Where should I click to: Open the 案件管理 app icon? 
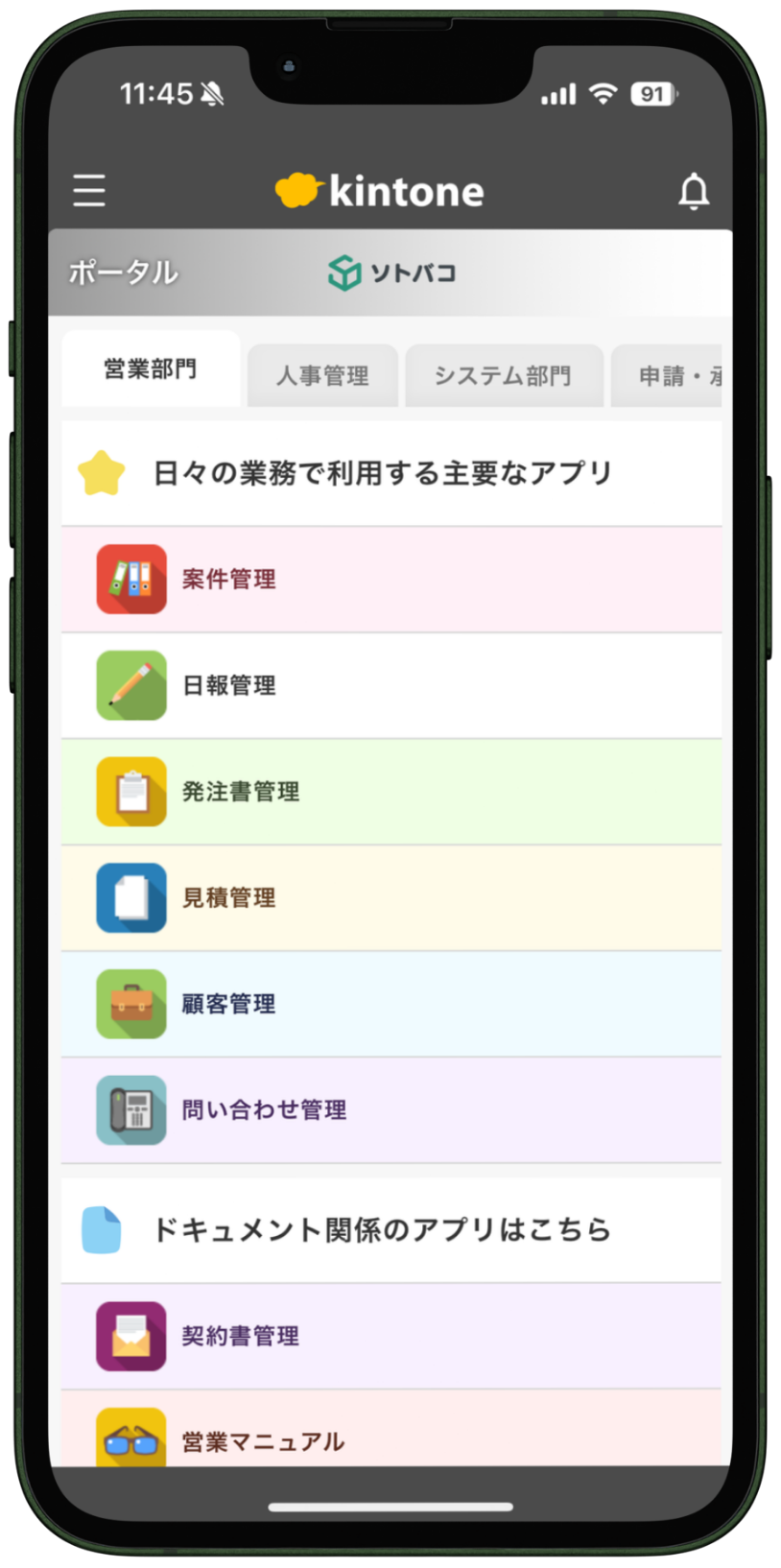point(130,580)
